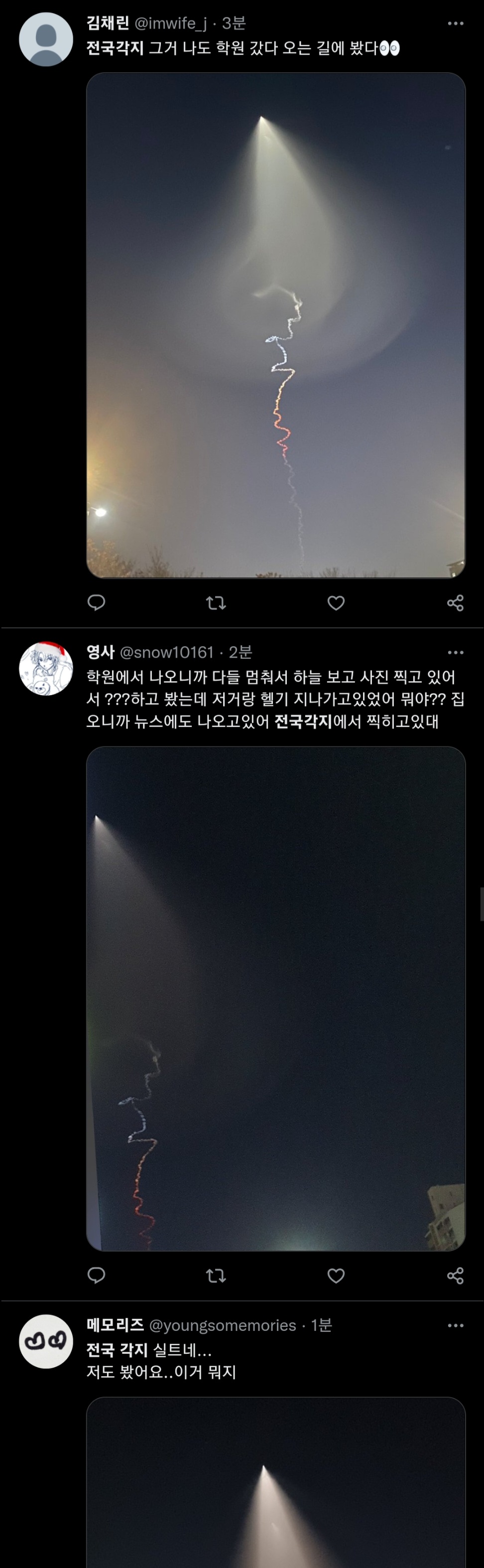484x1568 pixels.
Task: Go to the @imwife_j profile handle
Action: tap(170, 24)
